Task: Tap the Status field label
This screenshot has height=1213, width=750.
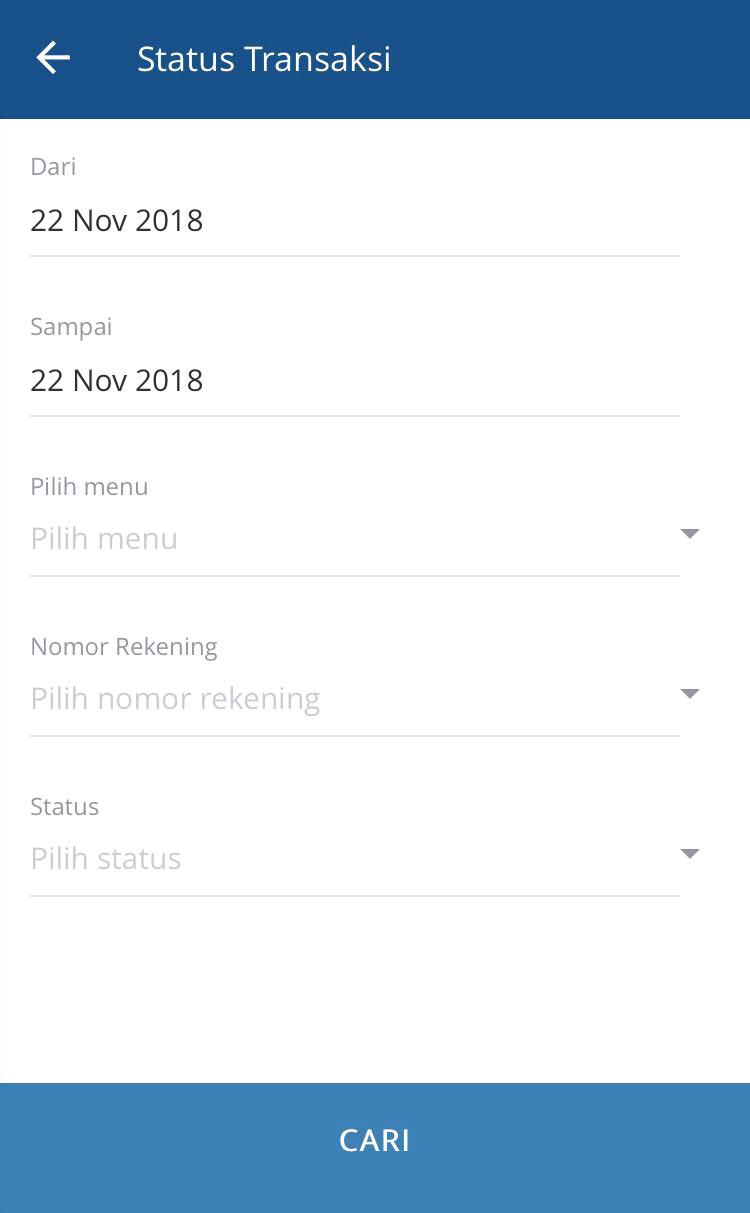Action: click(64, 806)
